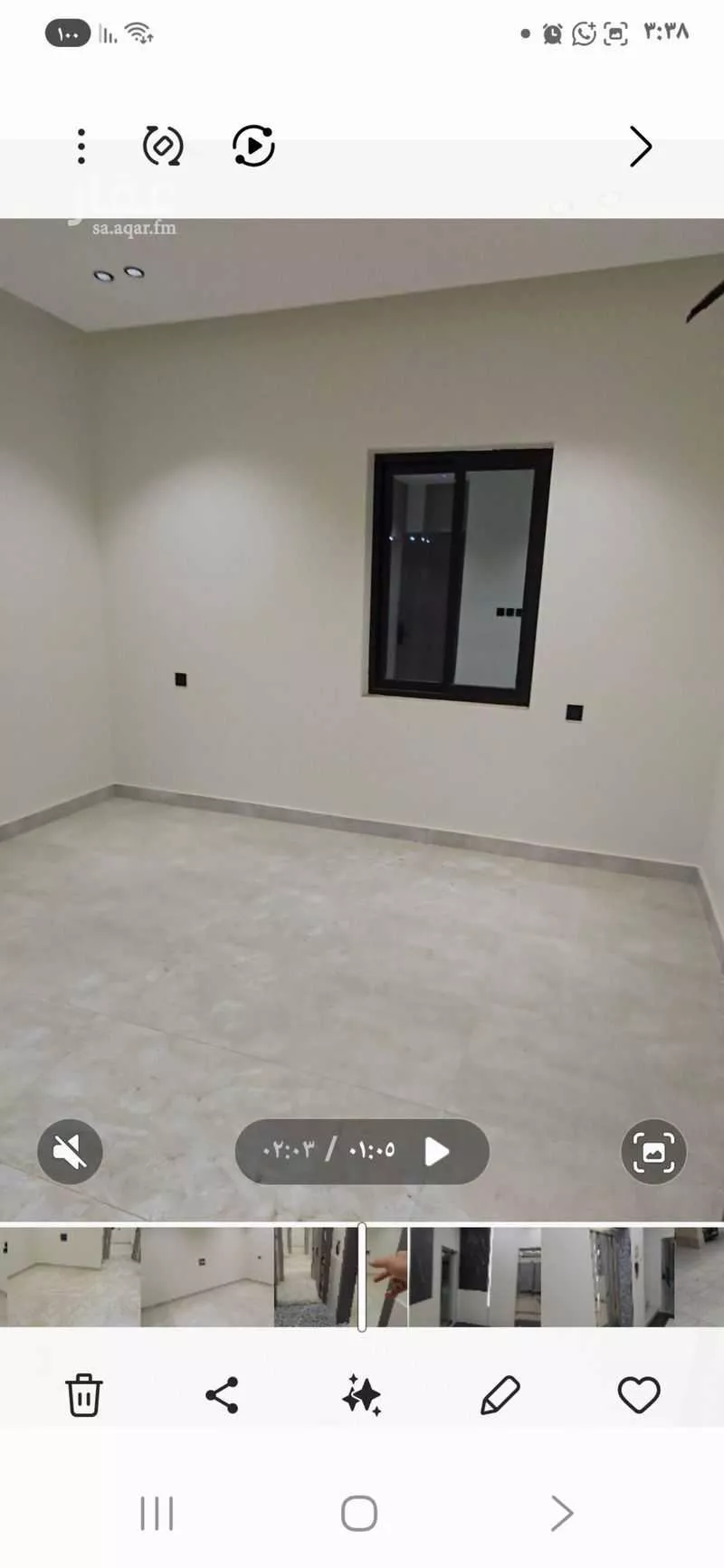
Task: Open the three-dot more options menu
Action: 81,146
